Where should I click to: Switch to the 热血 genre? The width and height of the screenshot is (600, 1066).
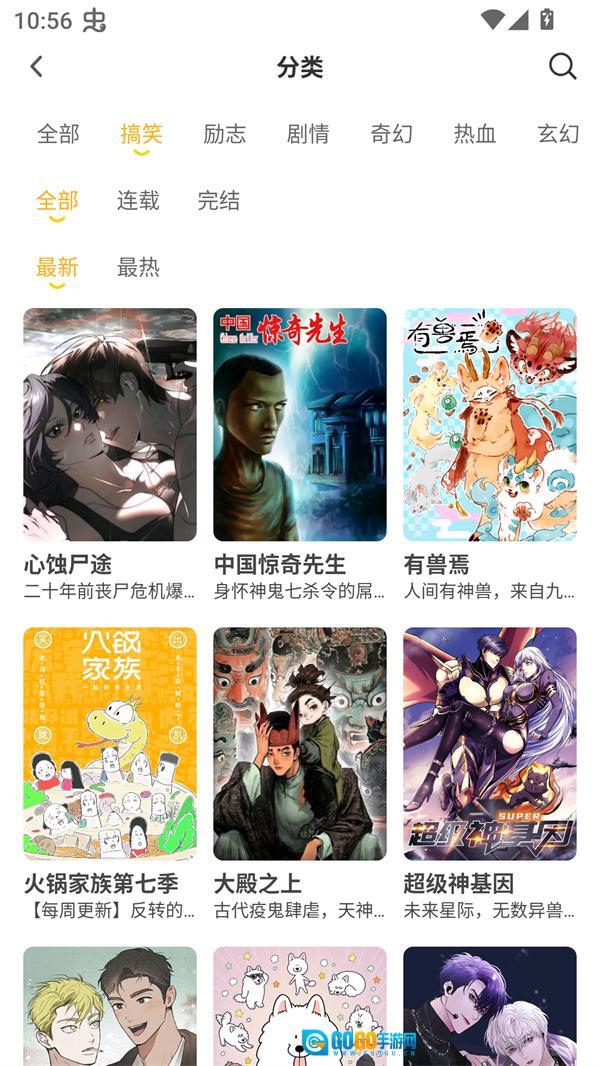(x=475, y=134)
